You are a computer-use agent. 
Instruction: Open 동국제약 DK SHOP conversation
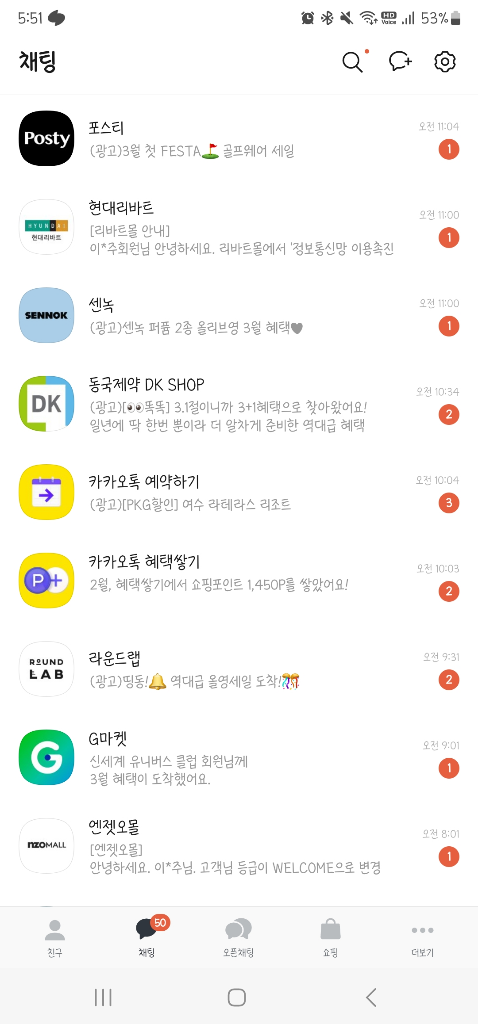tap(239, 404)
